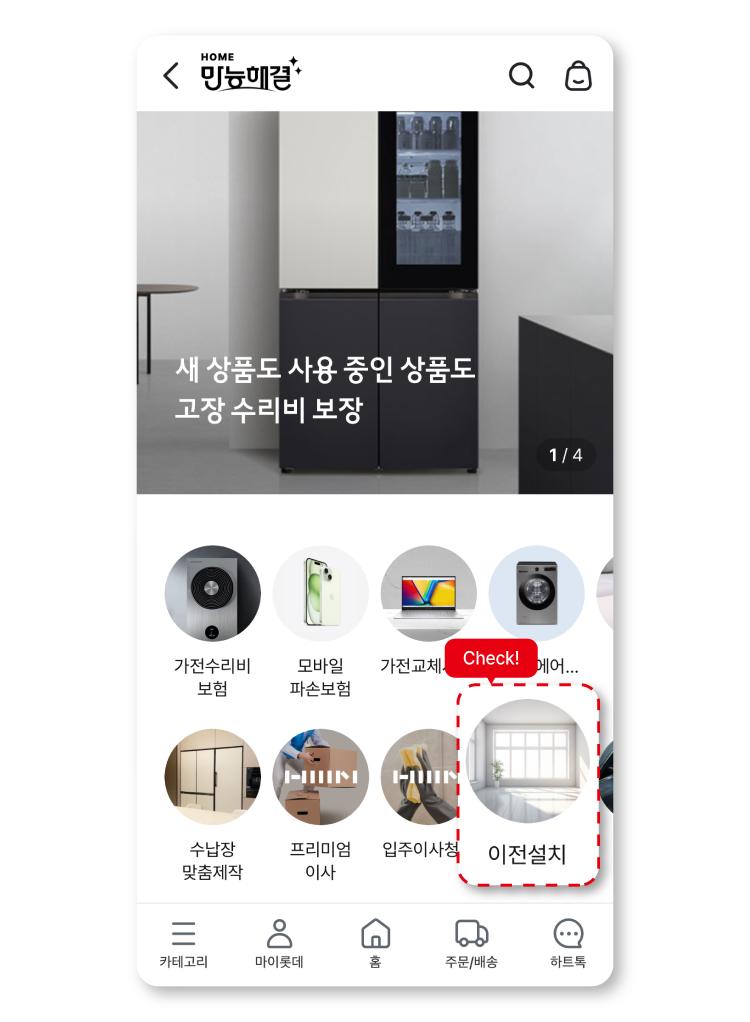Open the 가전교체 laptop category

pos(428,594)
